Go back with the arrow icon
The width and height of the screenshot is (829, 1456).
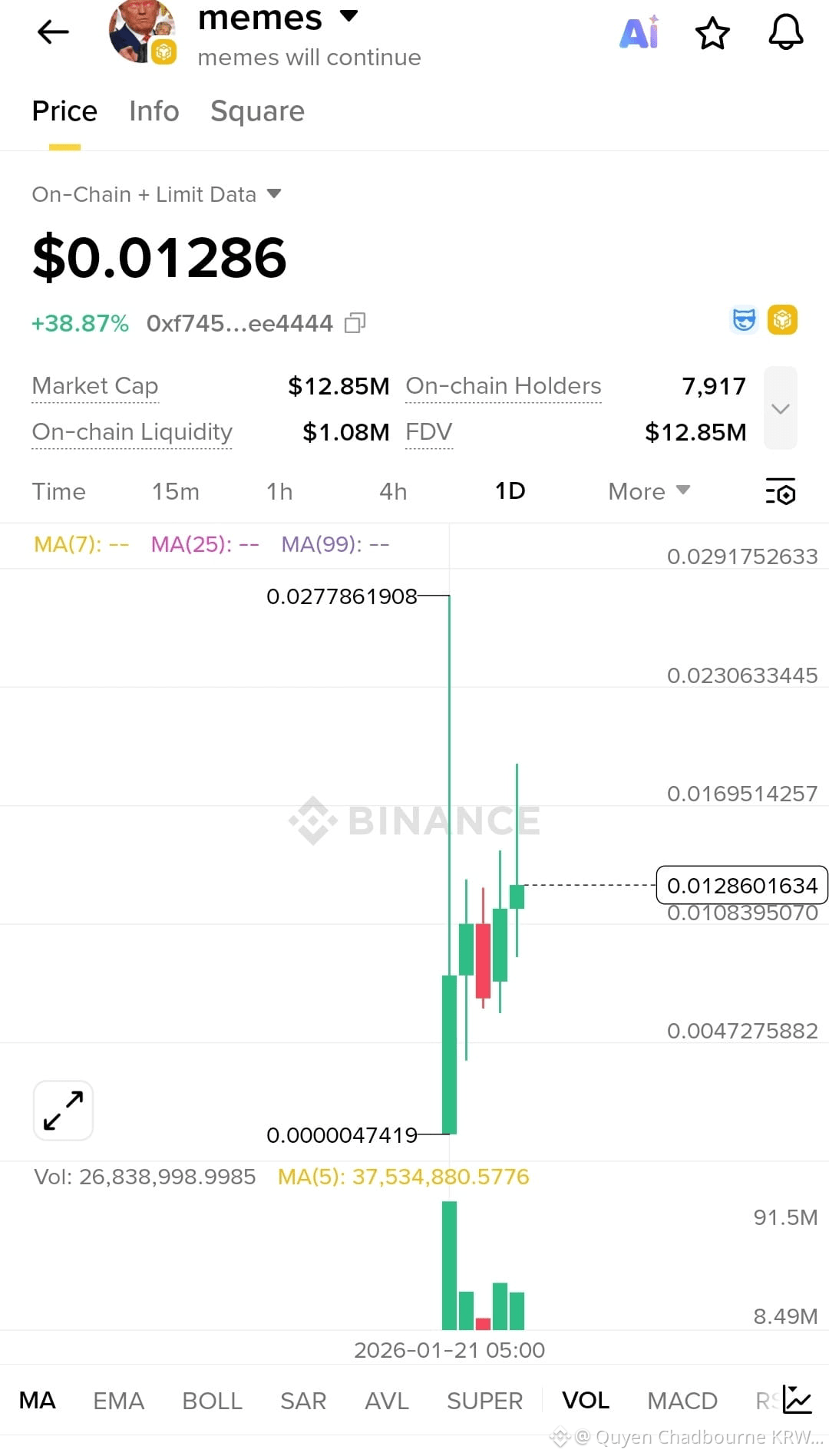point(51,32)
